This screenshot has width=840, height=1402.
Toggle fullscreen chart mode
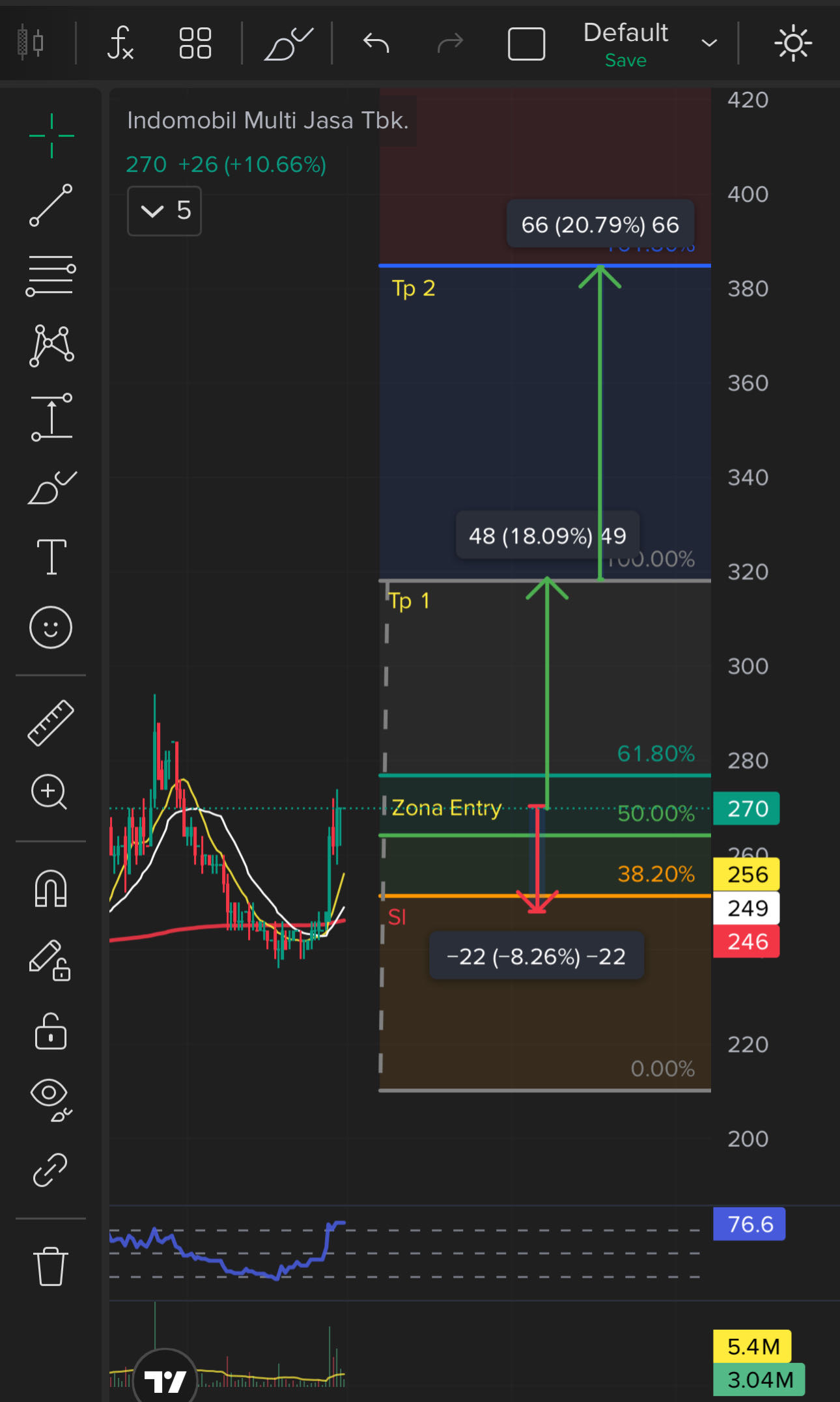tap(526, 44)
